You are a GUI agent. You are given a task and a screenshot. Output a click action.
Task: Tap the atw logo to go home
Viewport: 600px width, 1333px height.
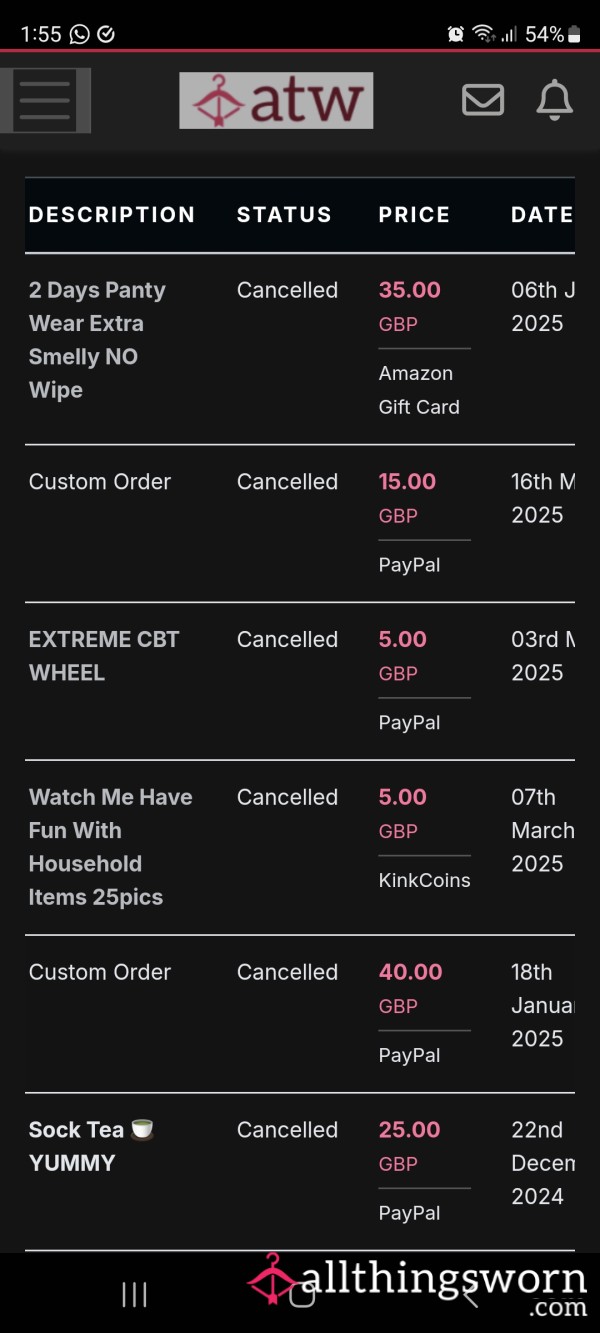pyautogui.click(x=276, y=100)
